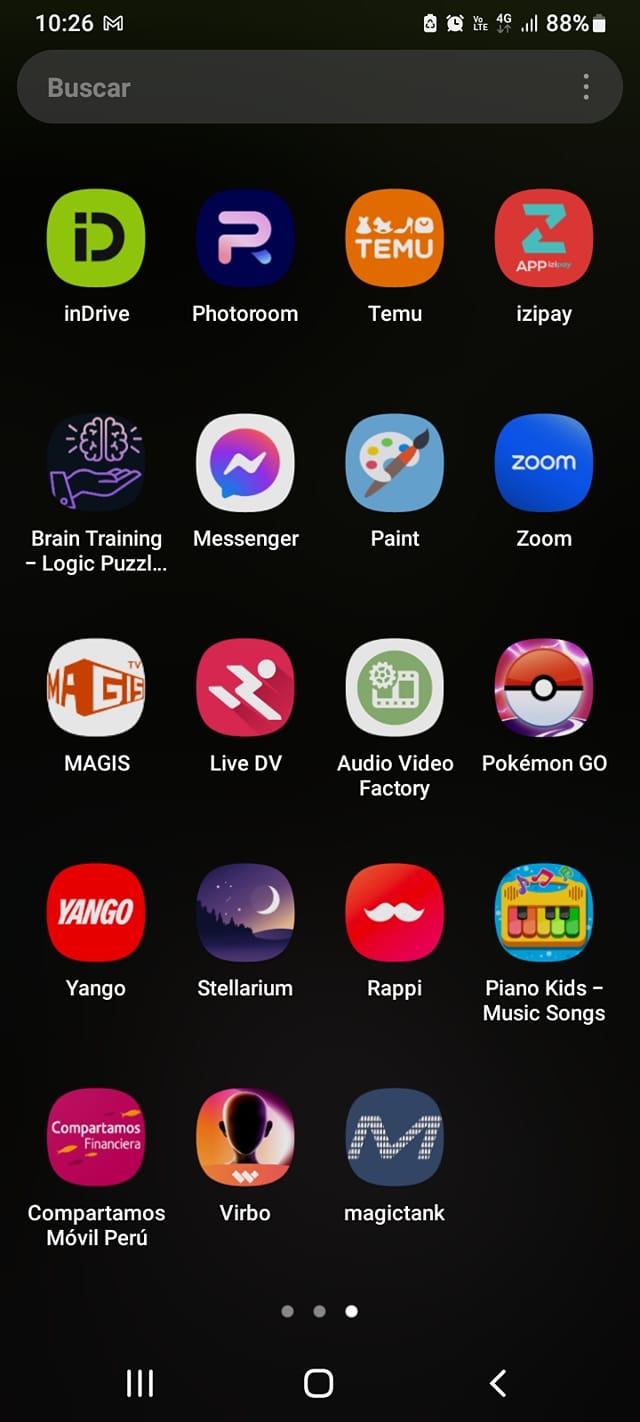Open the MAGIS app
This screenshot has width=640, height=1422.
pos(96,688)
